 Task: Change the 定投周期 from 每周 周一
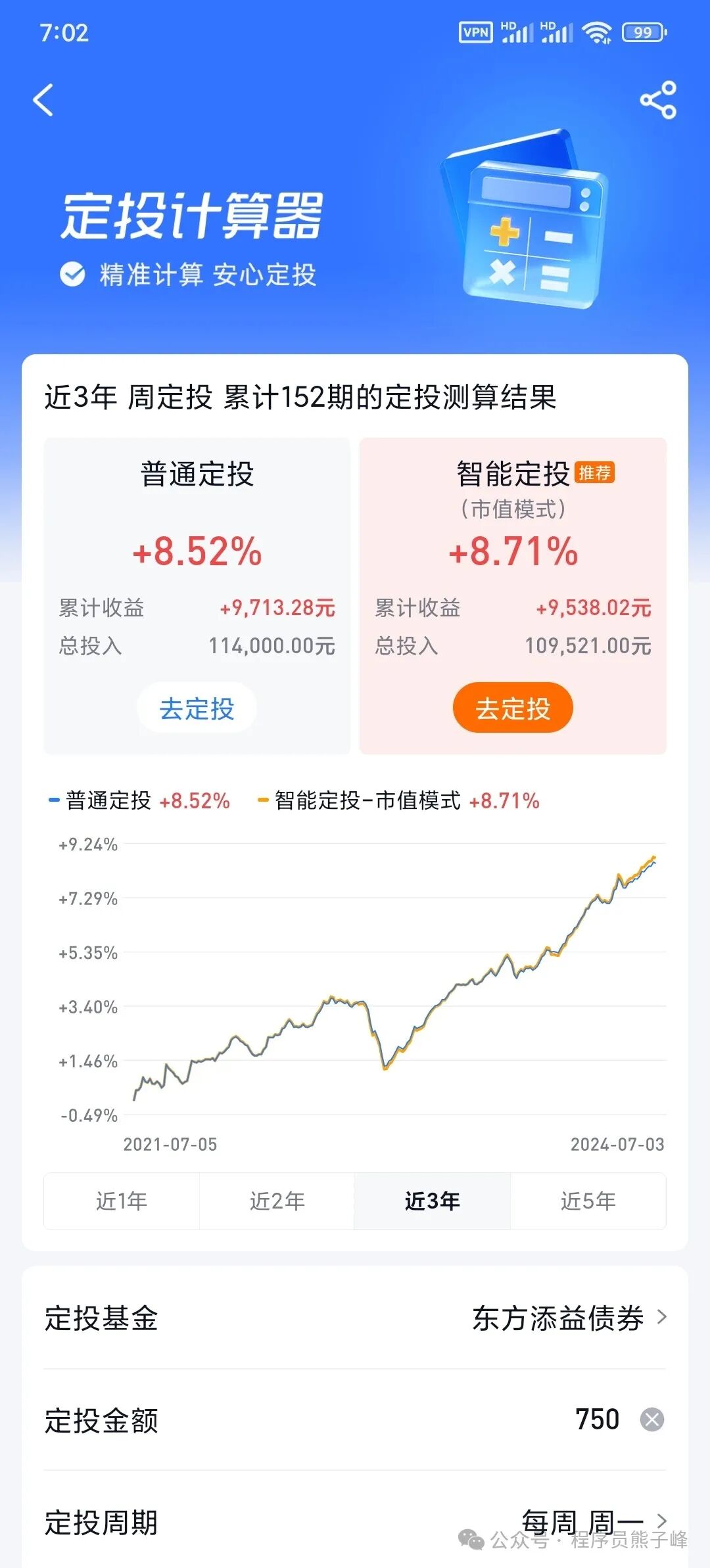tap(355, 1522)
